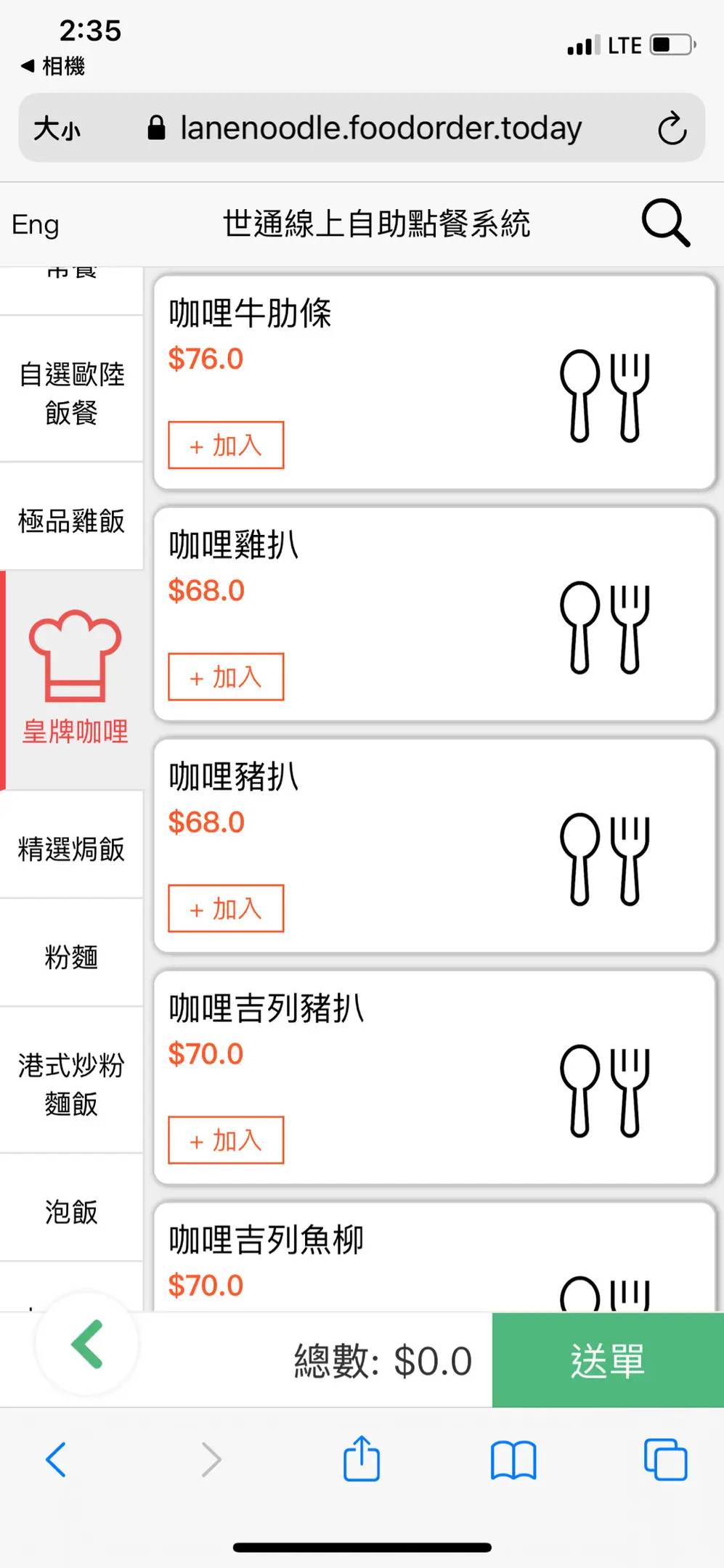The image size is (724, 1568).
Task: Go back with the green arrow
Action: [x=87, y=1344]
